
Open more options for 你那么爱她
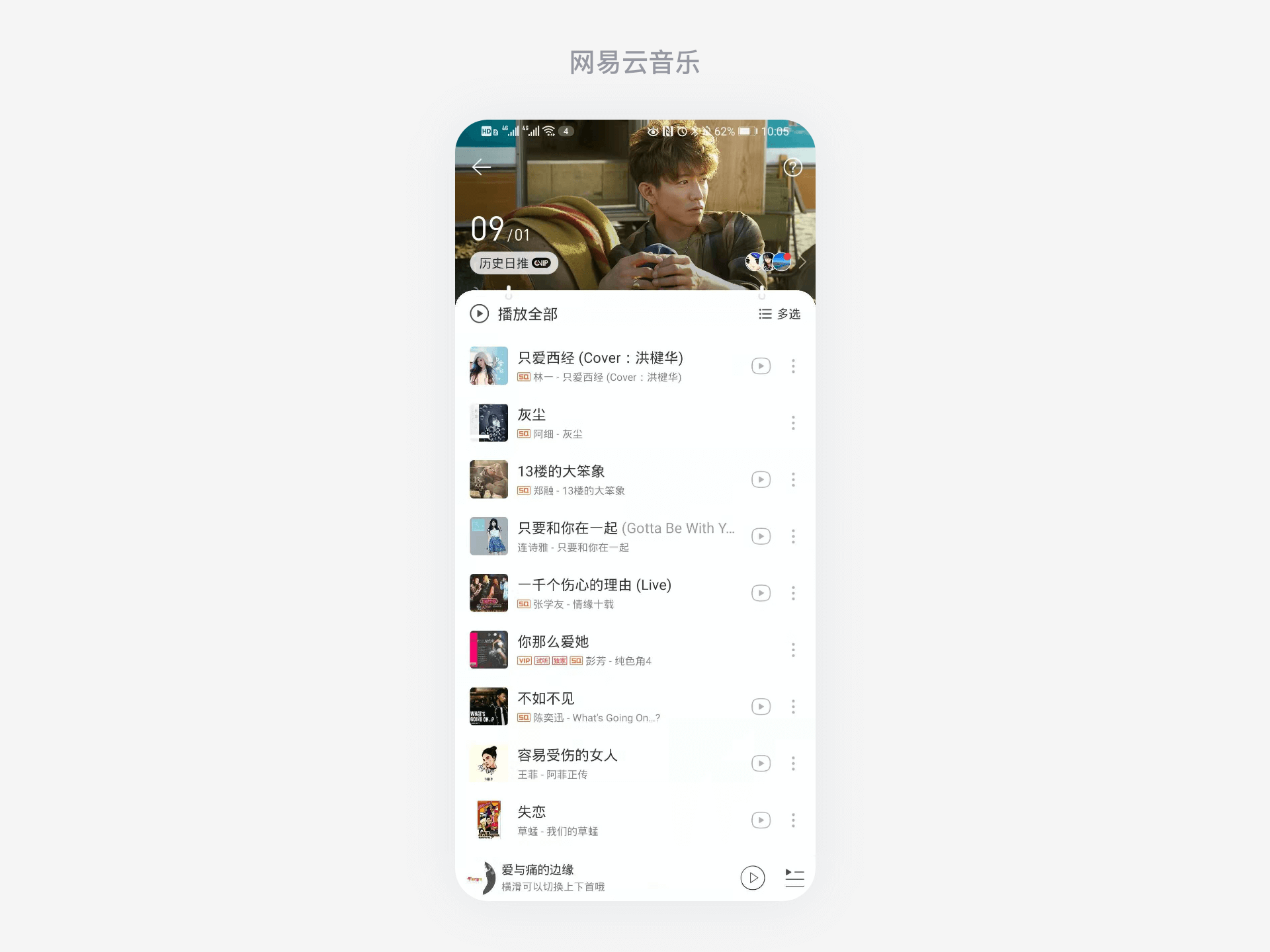pos(793,650)
